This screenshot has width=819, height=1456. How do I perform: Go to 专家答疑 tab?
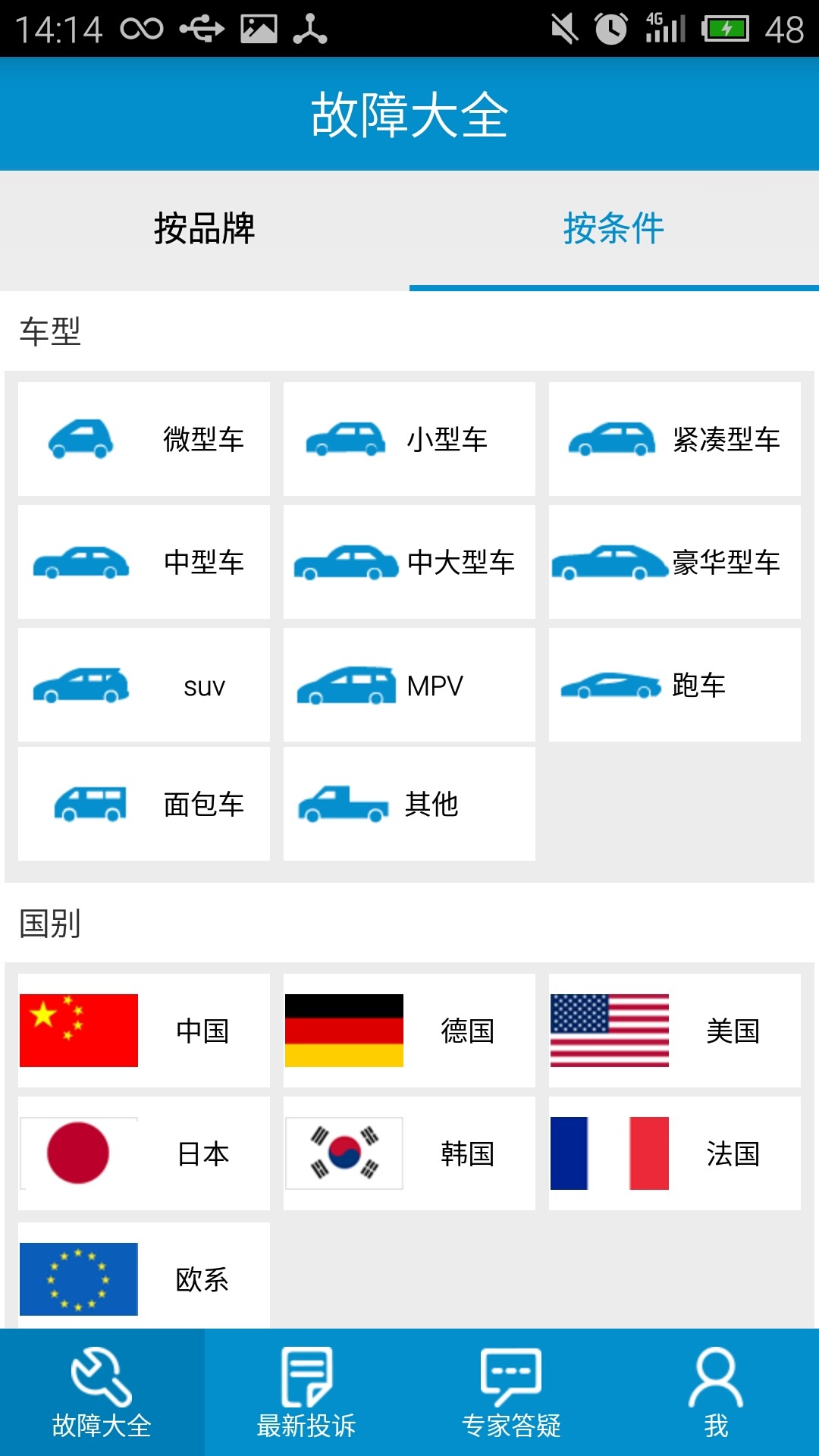(x=512, y=1392)
